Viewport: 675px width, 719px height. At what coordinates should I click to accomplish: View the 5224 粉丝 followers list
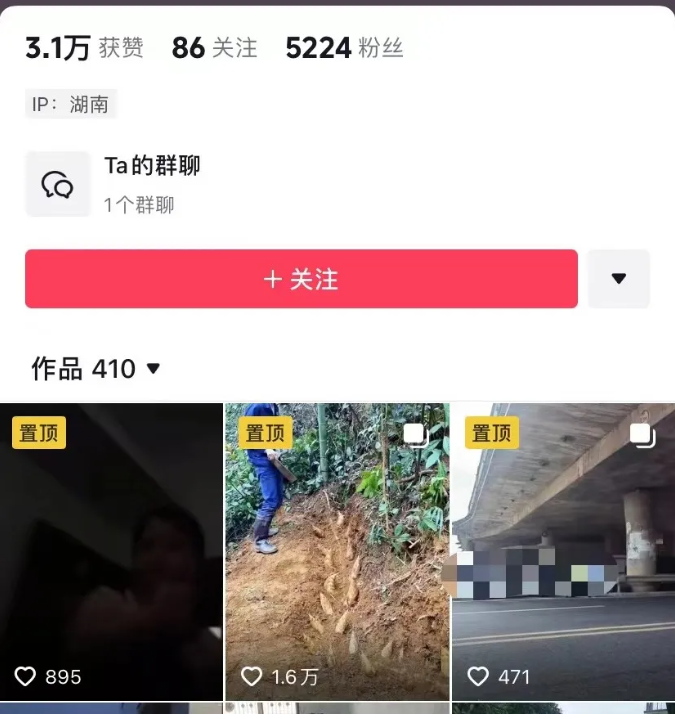(344, 48)
